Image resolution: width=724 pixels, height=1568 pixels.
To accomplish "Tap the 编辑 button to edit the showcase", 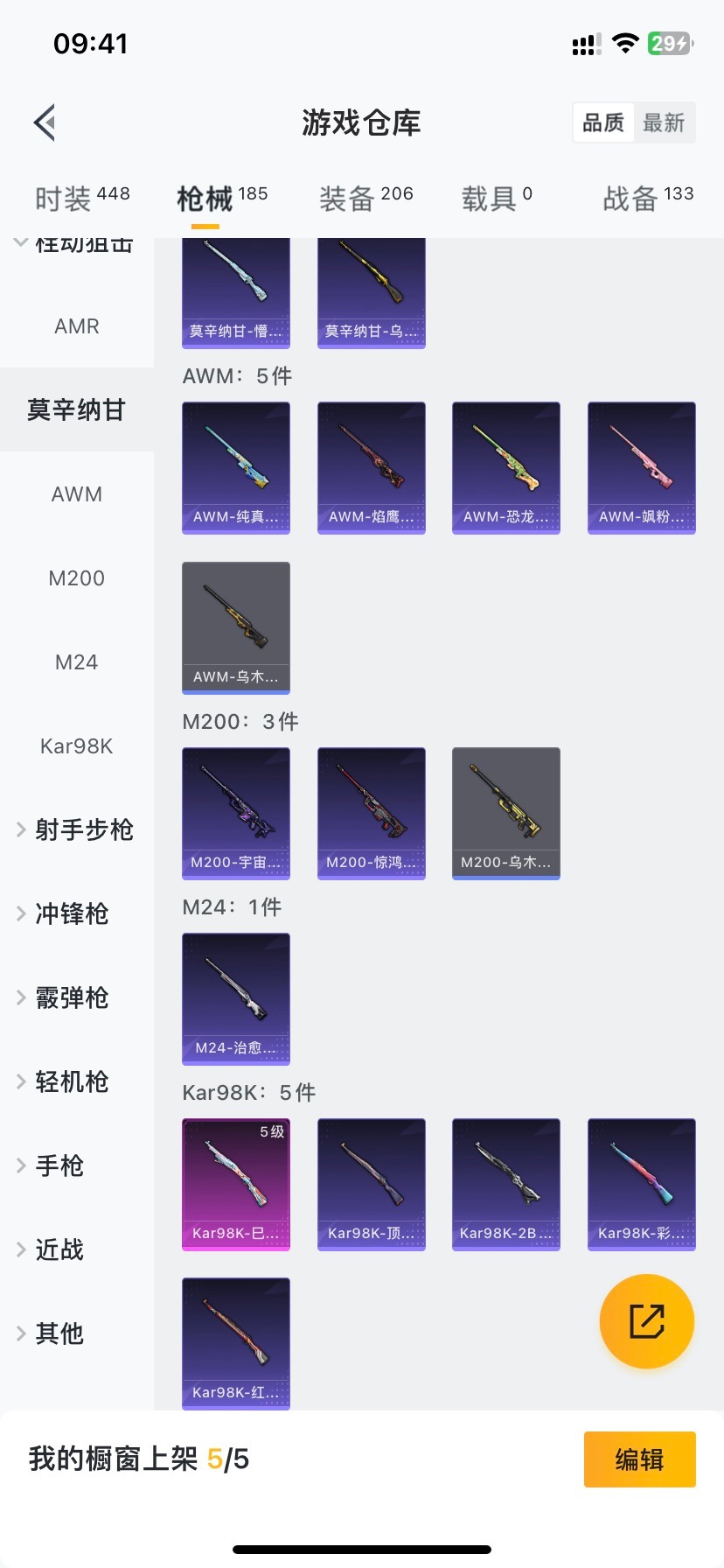I will 639,1459.
